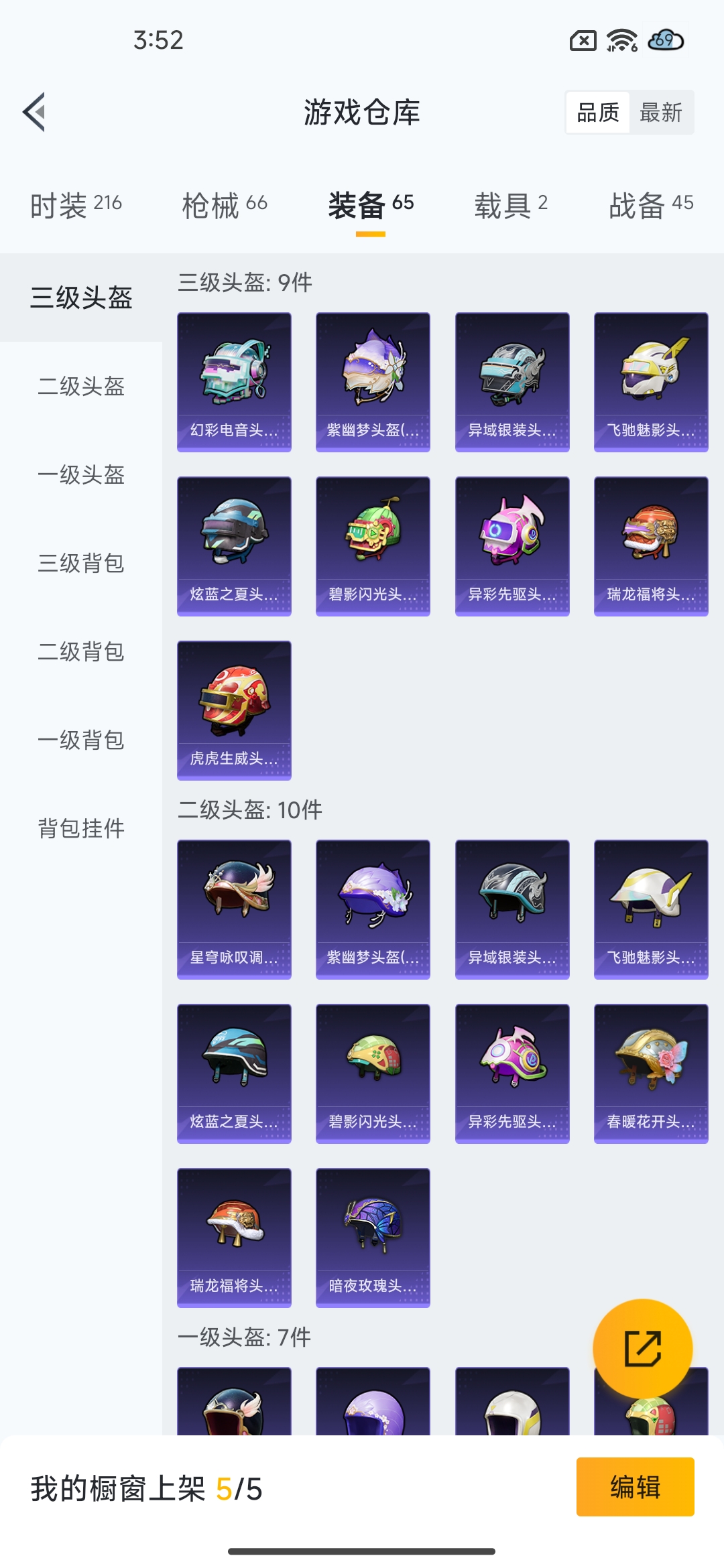Select 一级头盔 in the sidebar
The height and width of the screenshot is (1568, 724).
[x=81, y=474]
